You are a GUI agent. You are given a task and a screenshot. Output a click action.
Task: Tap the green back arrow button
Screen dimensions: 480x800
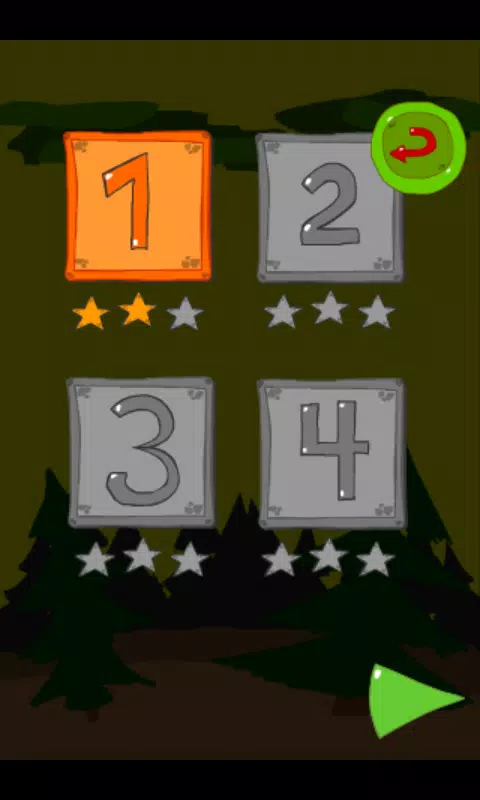point(418,147)
